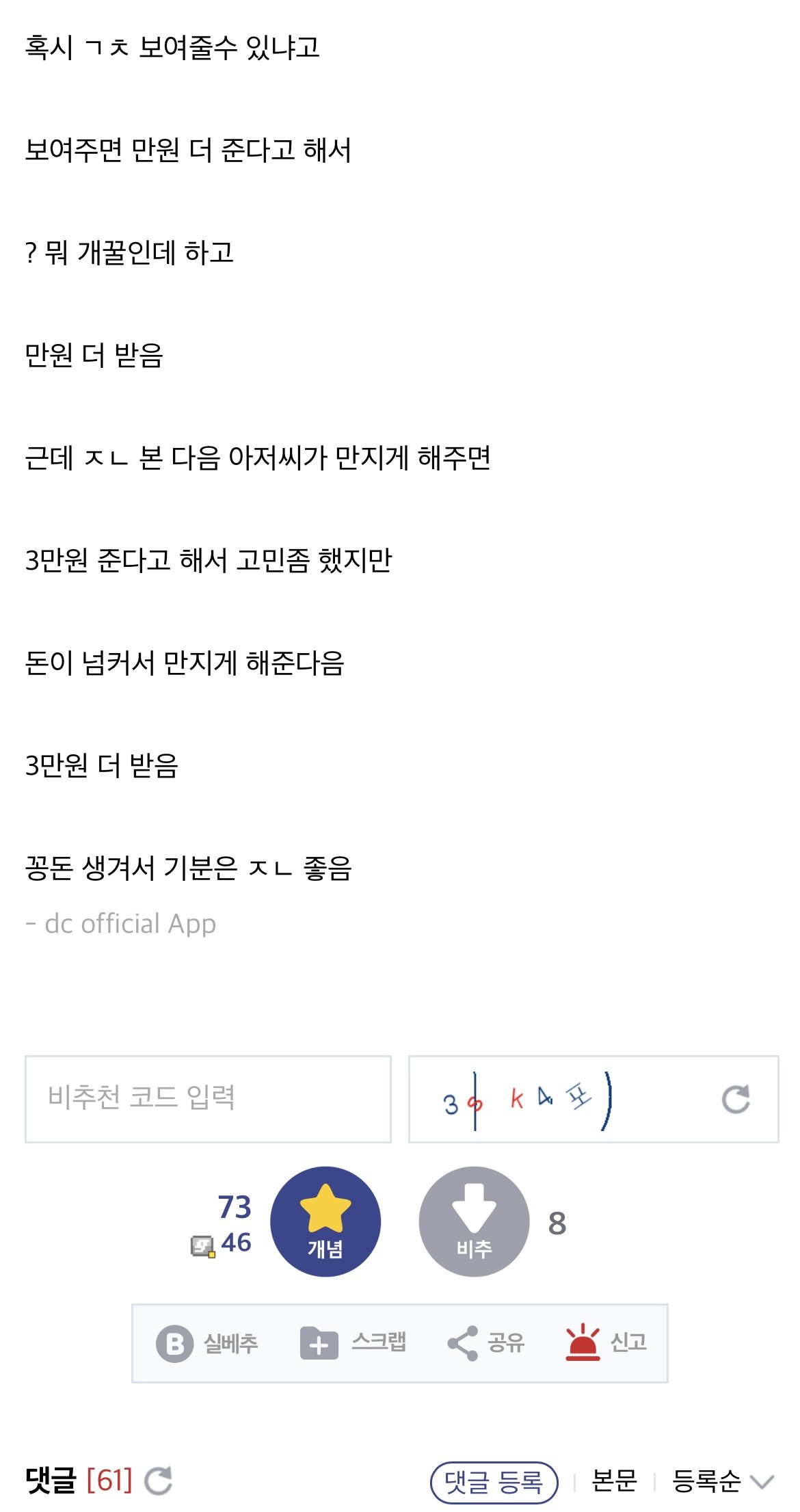The width and height of the screenshot is (800, 1512).
Task: Save this post with 스크랩
Action: (354, 1343)
